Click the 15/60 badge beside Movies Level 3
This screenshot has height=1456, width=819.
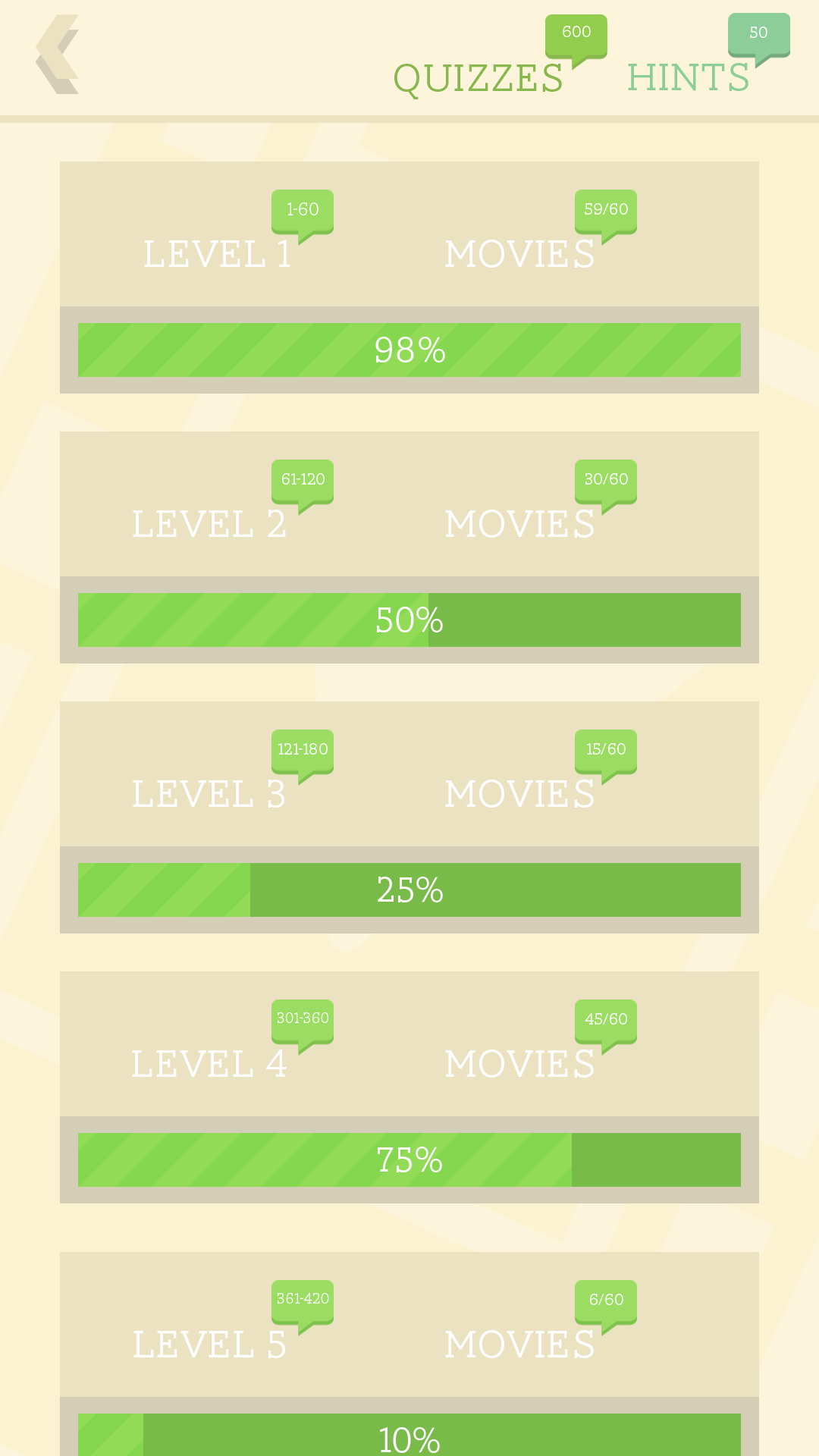pos(605,749)
